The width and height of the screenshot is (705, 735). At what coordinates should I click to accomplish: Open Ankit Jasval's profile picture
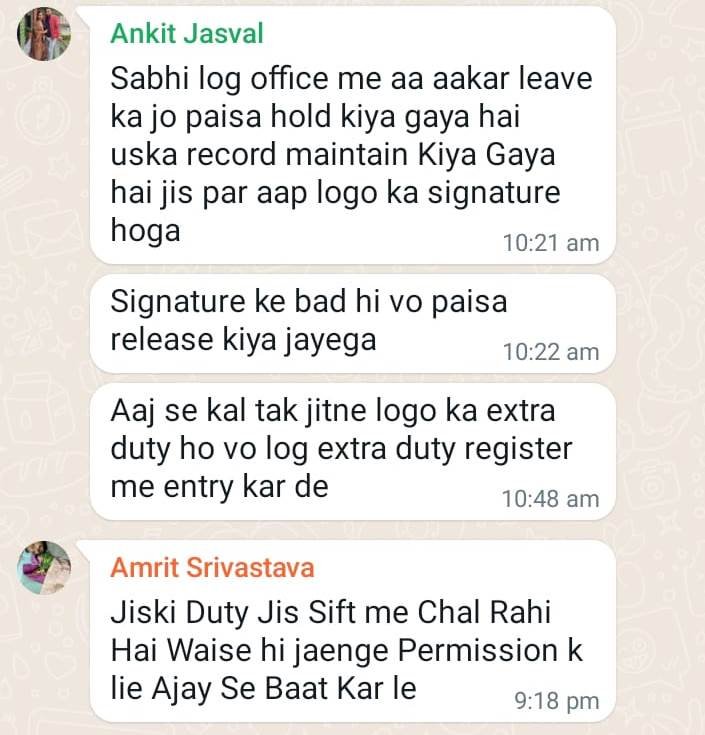pos(45,32)
